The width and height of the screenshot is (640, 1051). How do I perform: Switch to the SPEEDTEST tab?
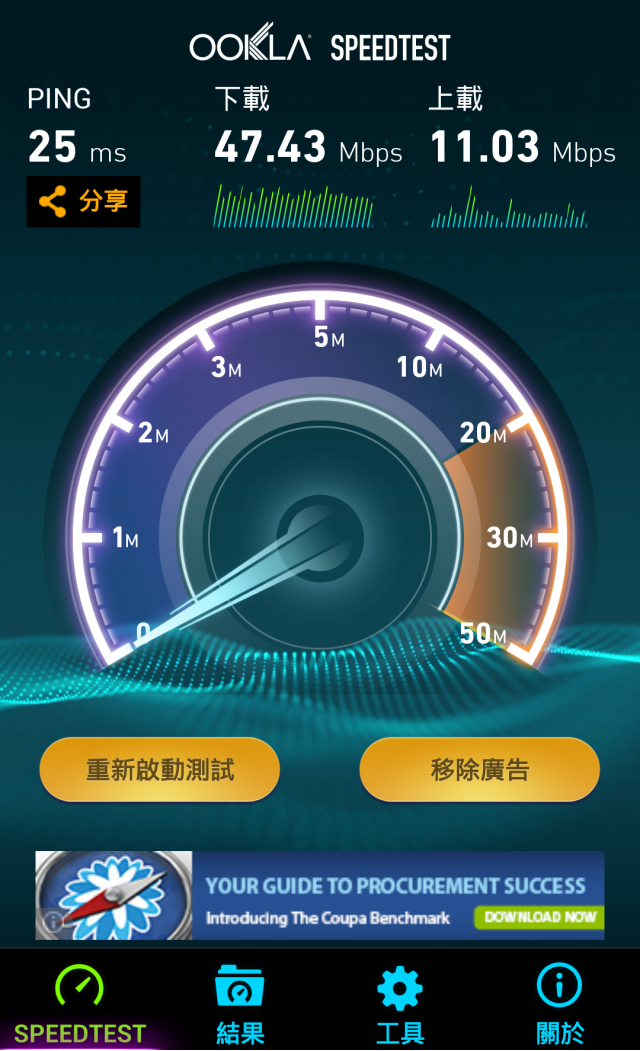(80, 1004)
